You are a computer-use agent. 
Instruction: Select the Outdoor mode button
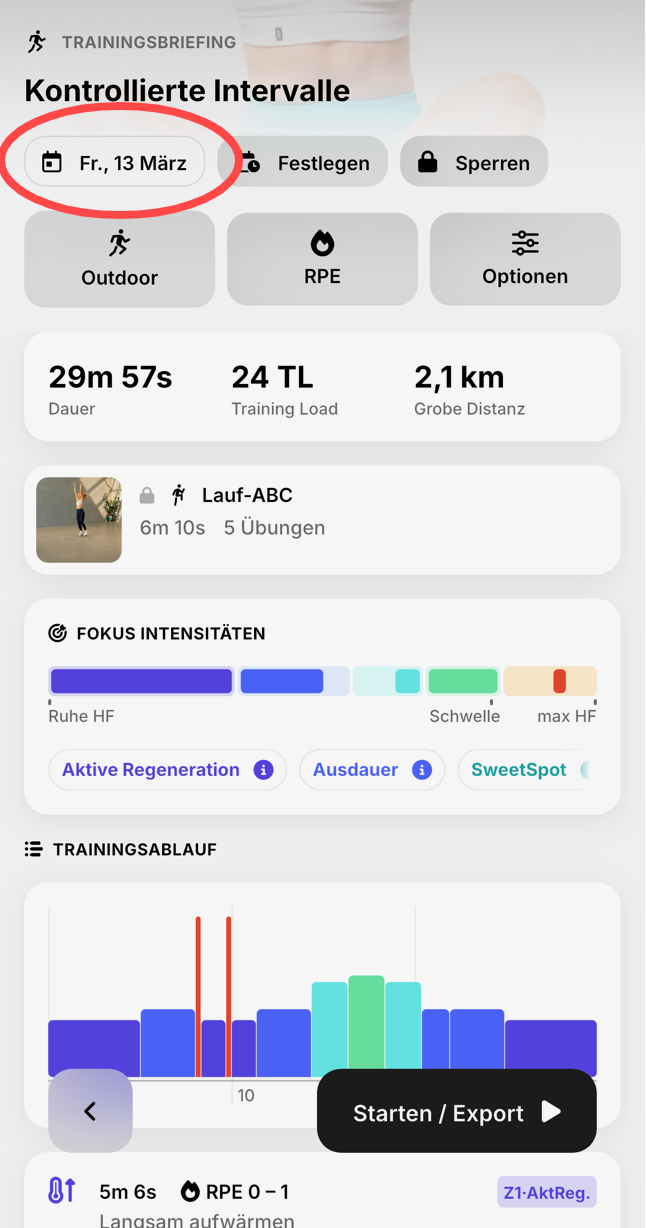[120, 259]
